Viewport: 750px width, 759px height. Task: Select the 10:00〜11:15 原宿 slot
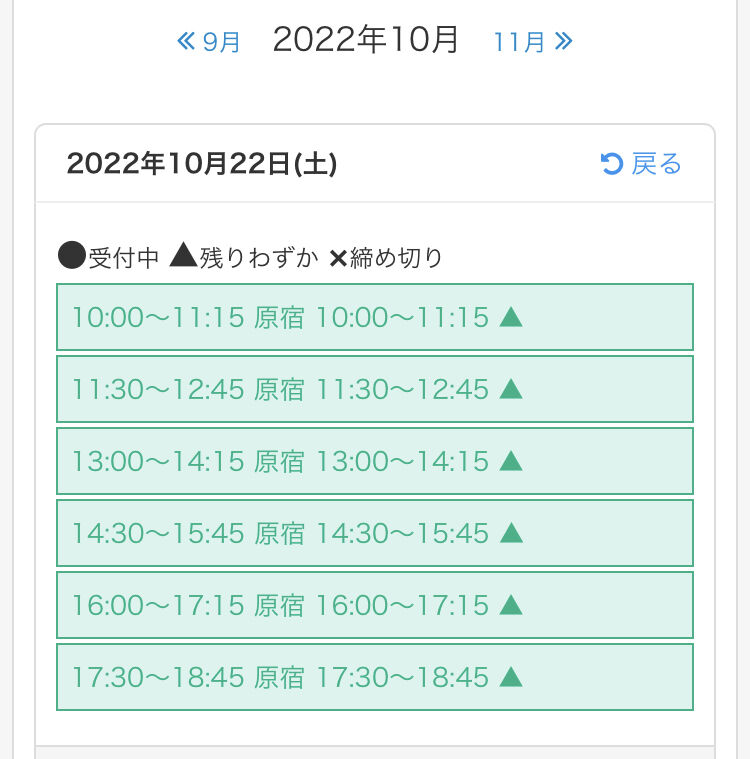[374, 317]
